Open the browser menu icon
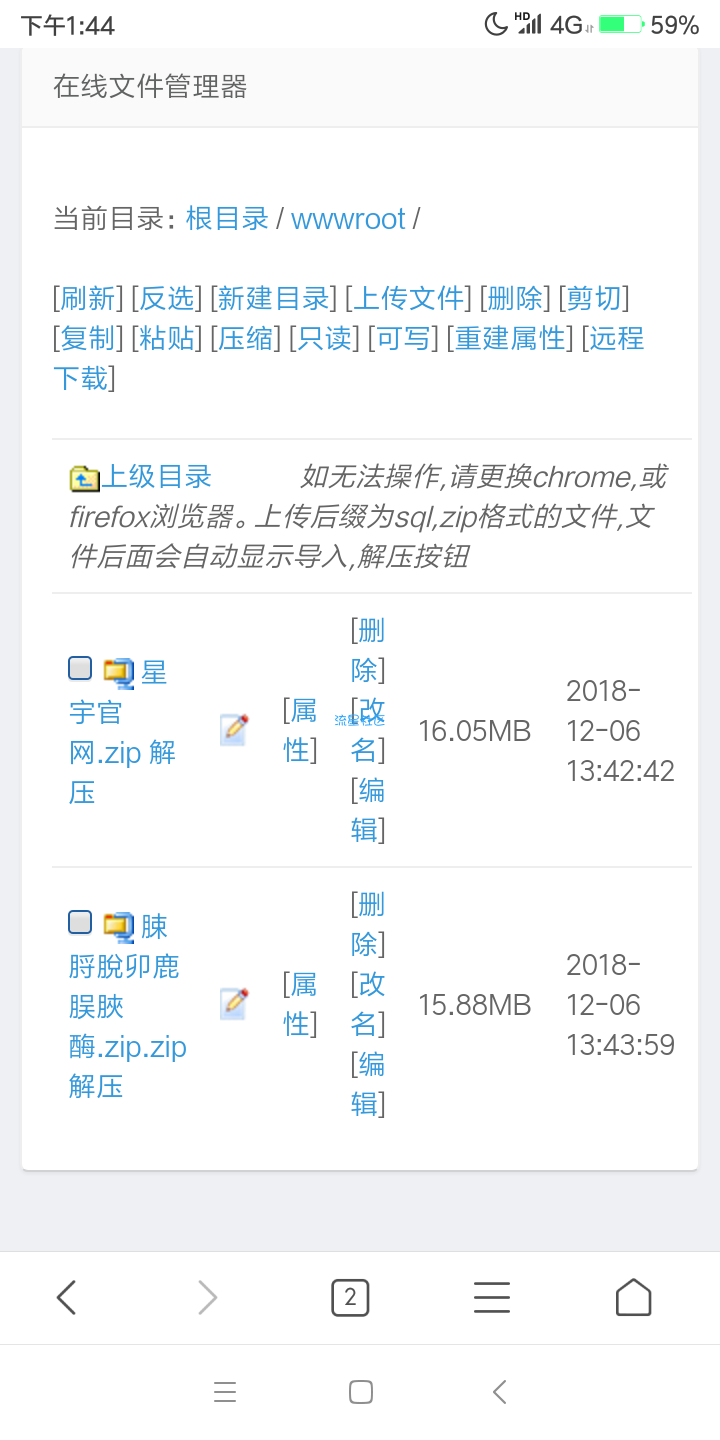This screenshot has height=1440, width=720. point(492,1298)
